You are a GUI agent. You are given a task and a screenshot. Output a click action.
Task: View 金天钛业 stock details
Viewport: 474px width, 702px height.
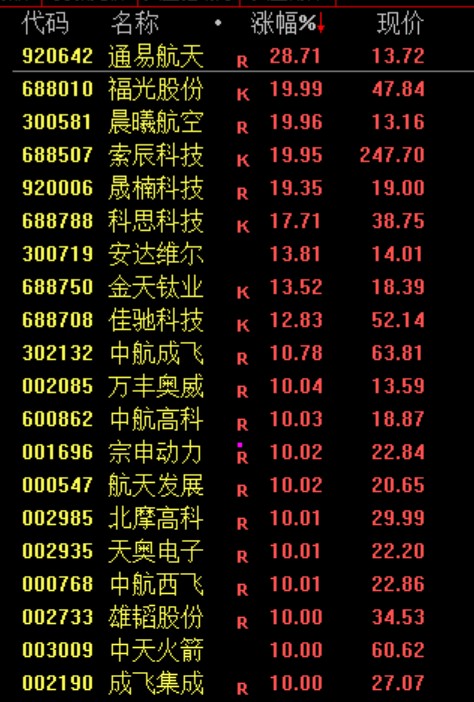pos(237,287)
